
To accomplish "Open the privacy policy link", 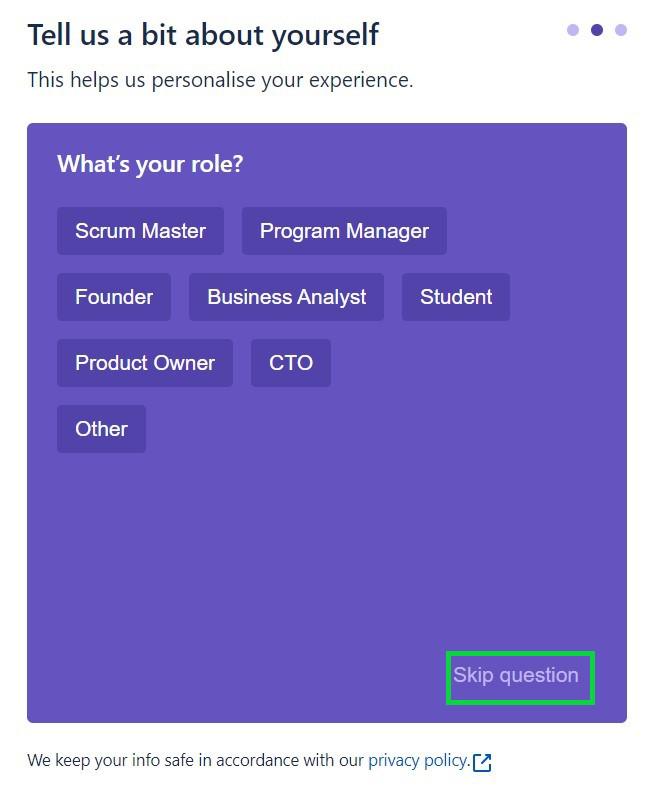I will click(418, 761).
